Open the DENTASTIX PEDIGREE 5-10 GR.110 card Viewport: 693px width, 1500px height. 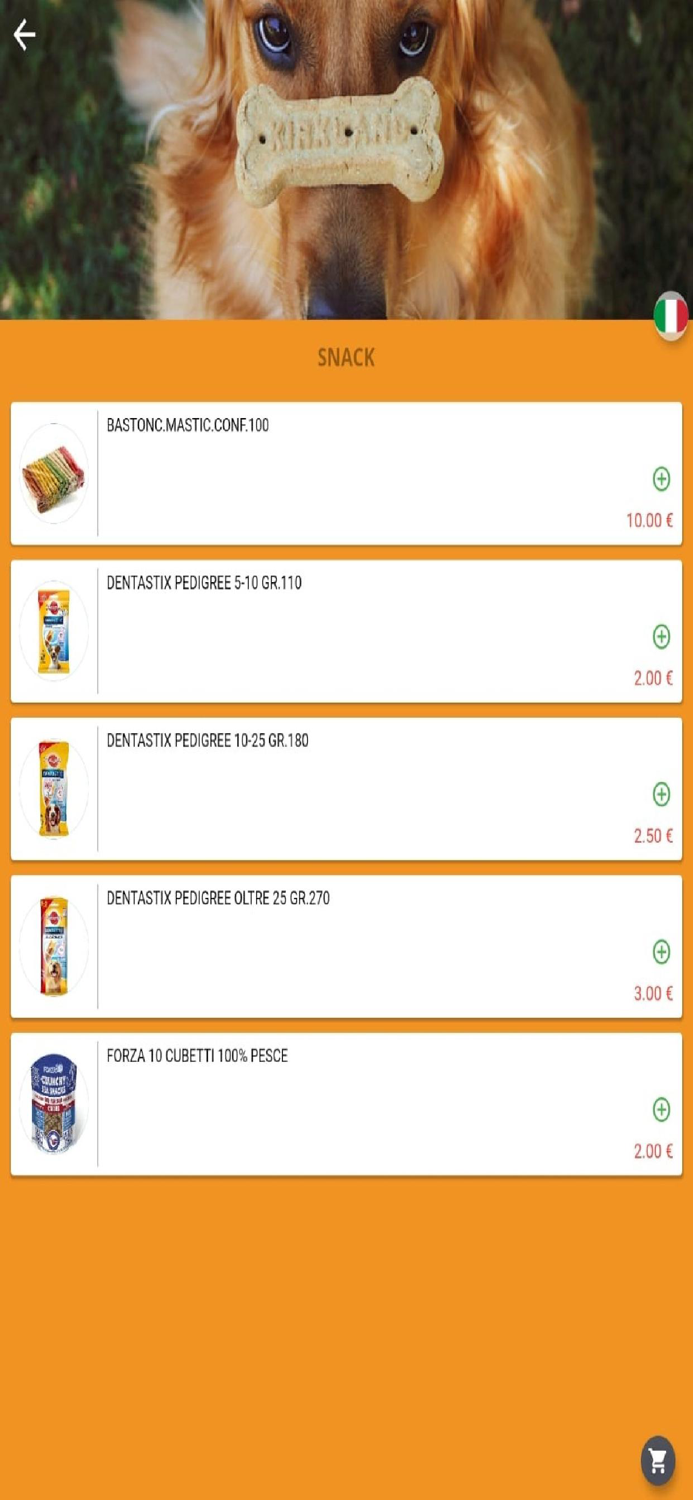coord(346,631)
